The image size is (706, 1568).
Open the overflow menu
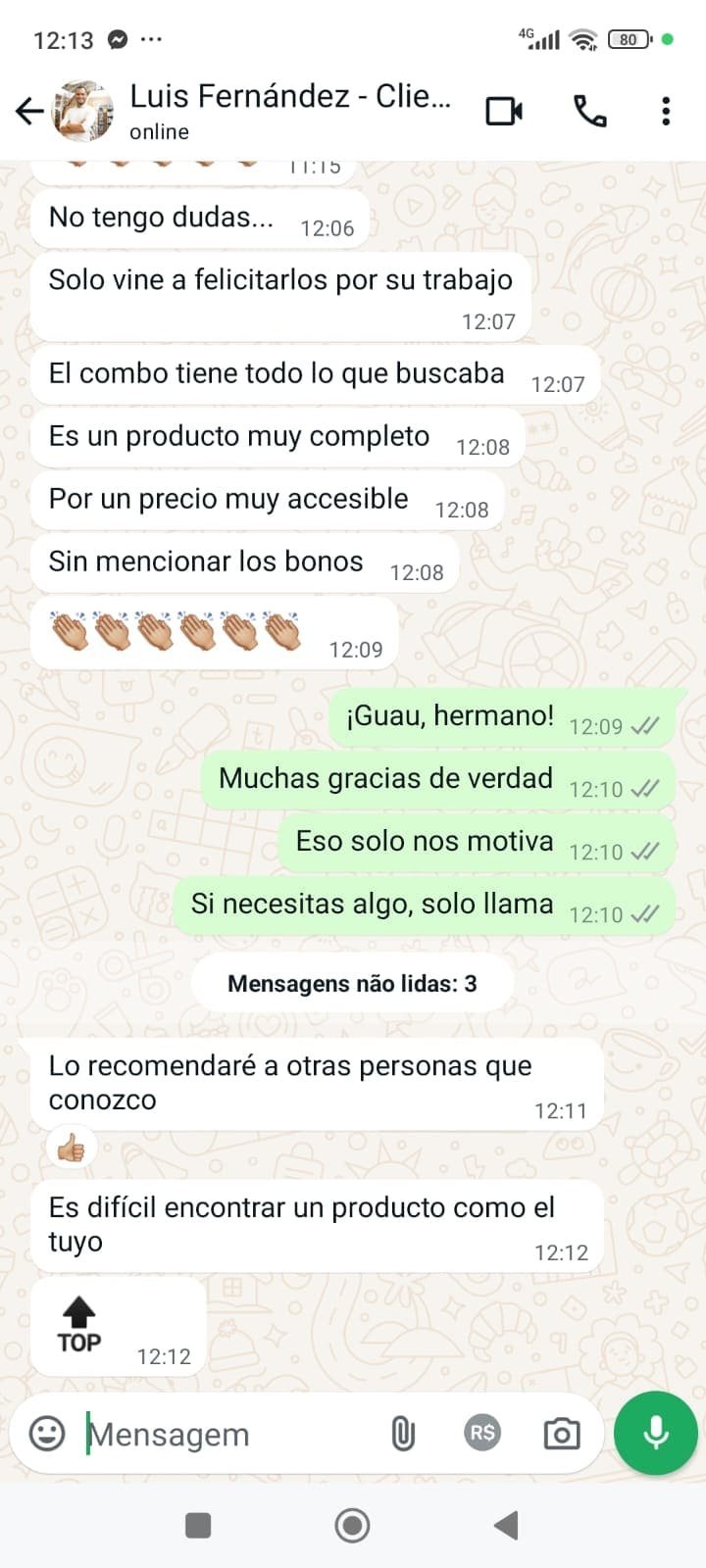[x=666, y=111]
